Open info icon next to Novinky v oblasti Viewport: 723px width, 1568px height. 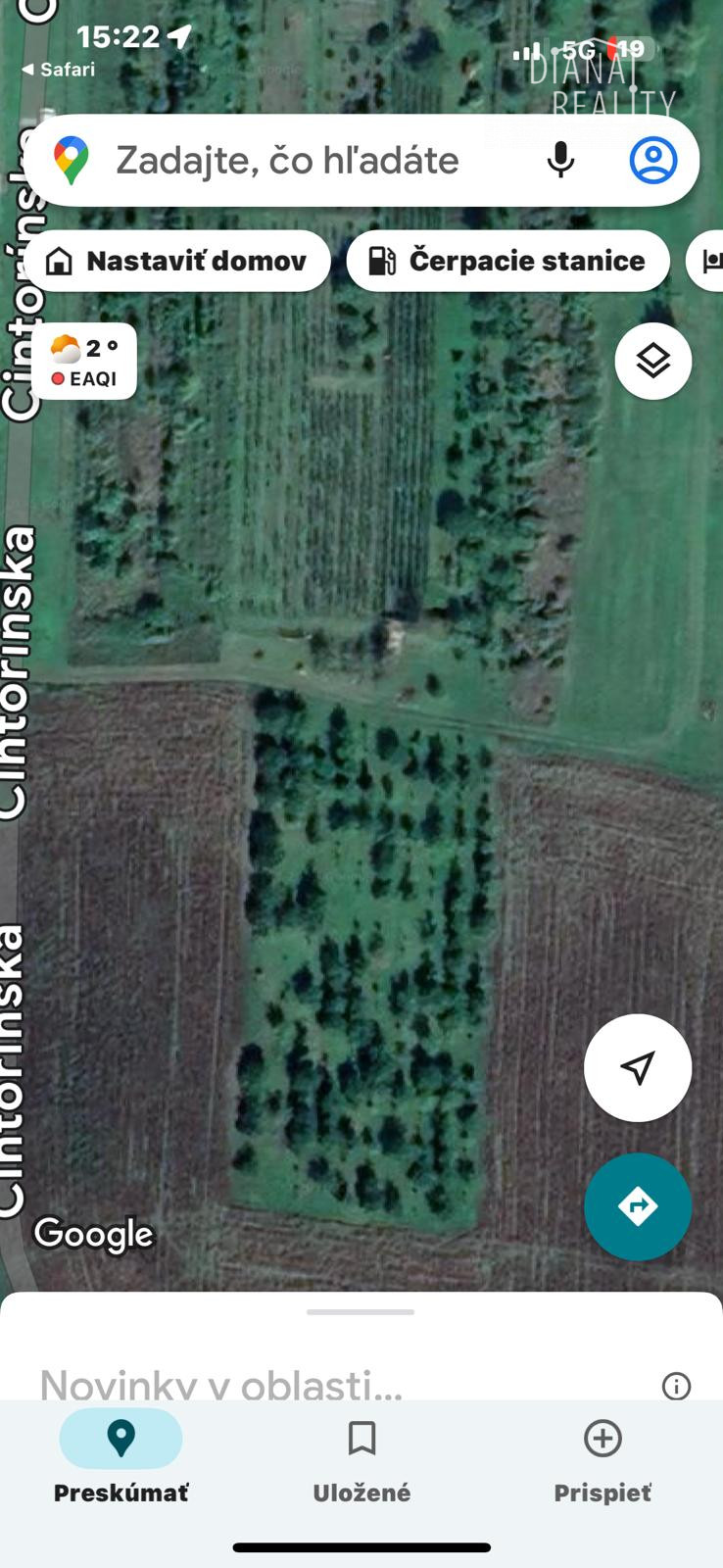[676, 1386]
